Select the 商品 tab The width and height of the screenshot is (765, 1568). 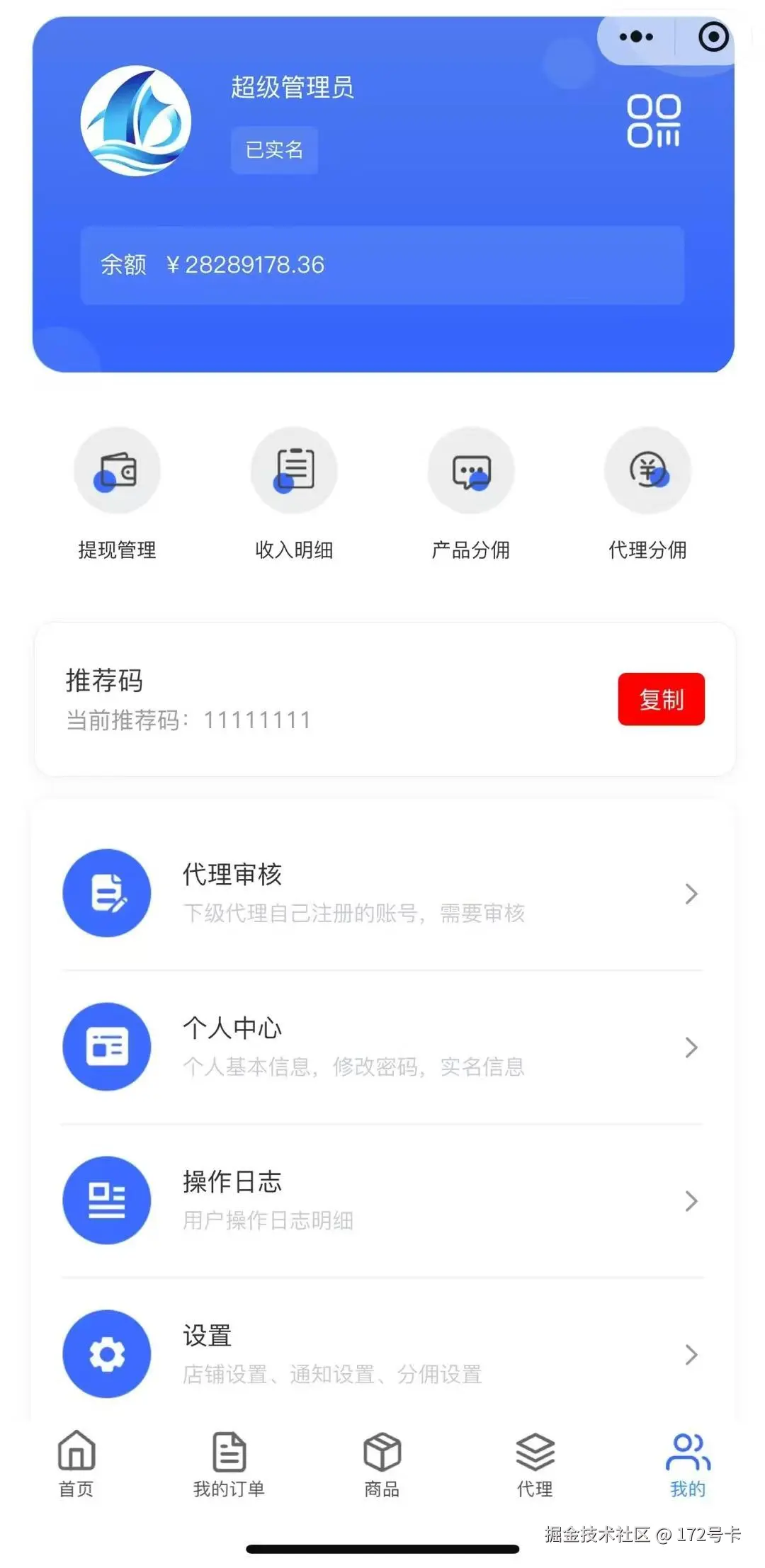[382, 1462]
